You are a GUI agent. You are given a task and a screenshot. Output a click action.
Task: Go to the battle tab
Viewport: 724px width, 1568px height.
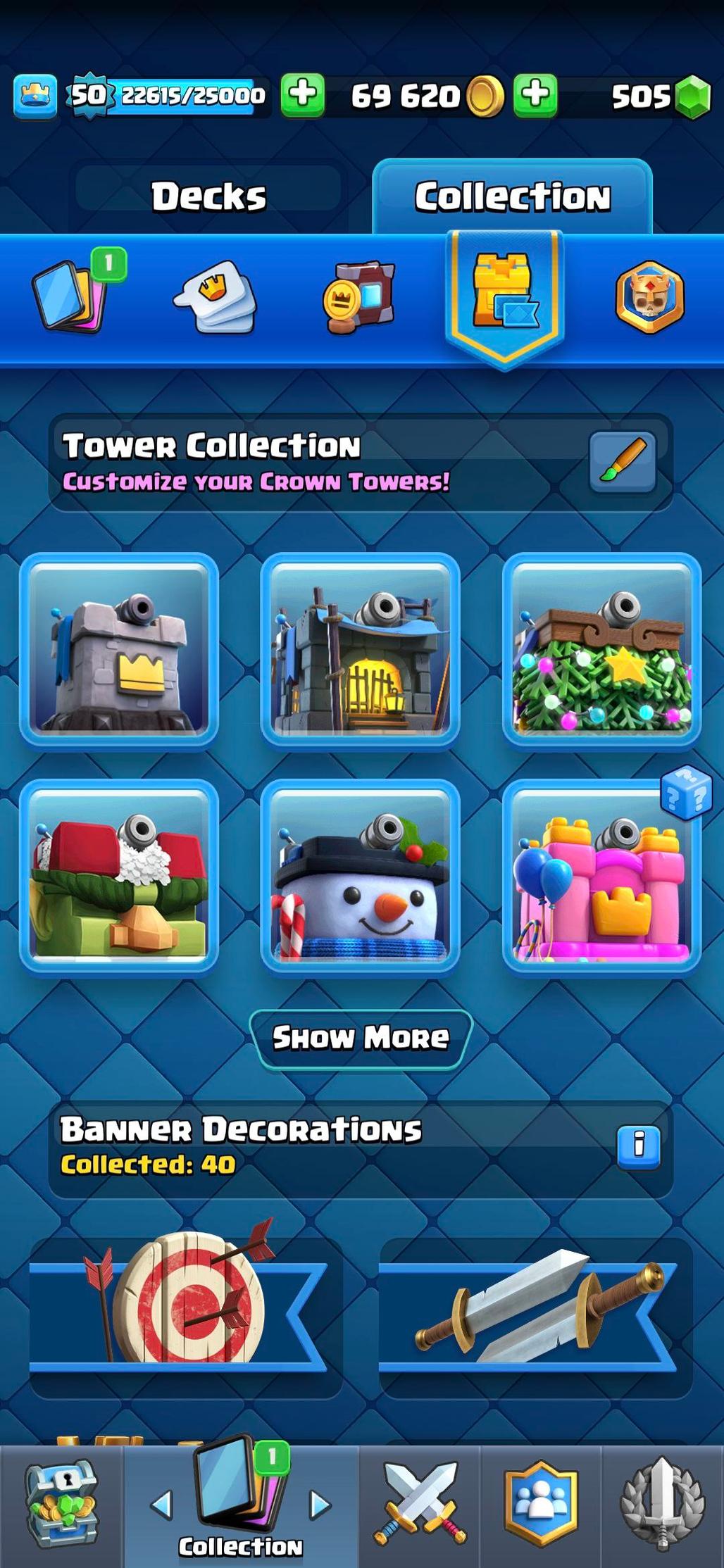pyautogui.click(x=420, y=1505)
